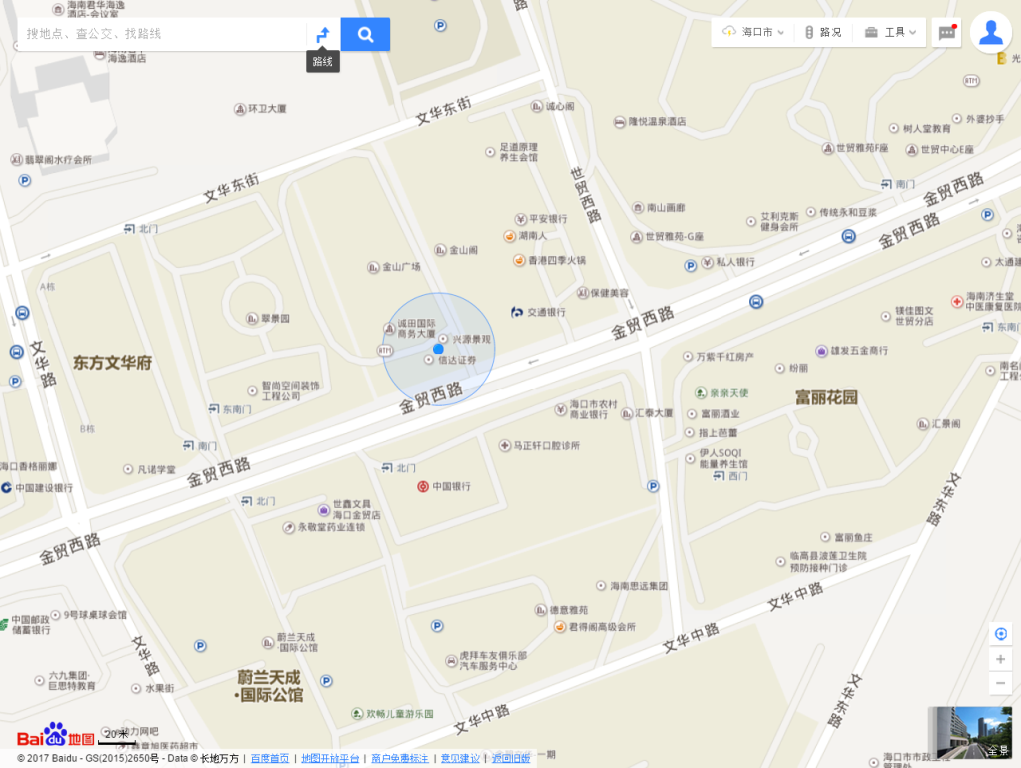The width and height of the screenshot is (1021, 768).
Task: Open the user profile avatar
Action: (x=990, y=32)
